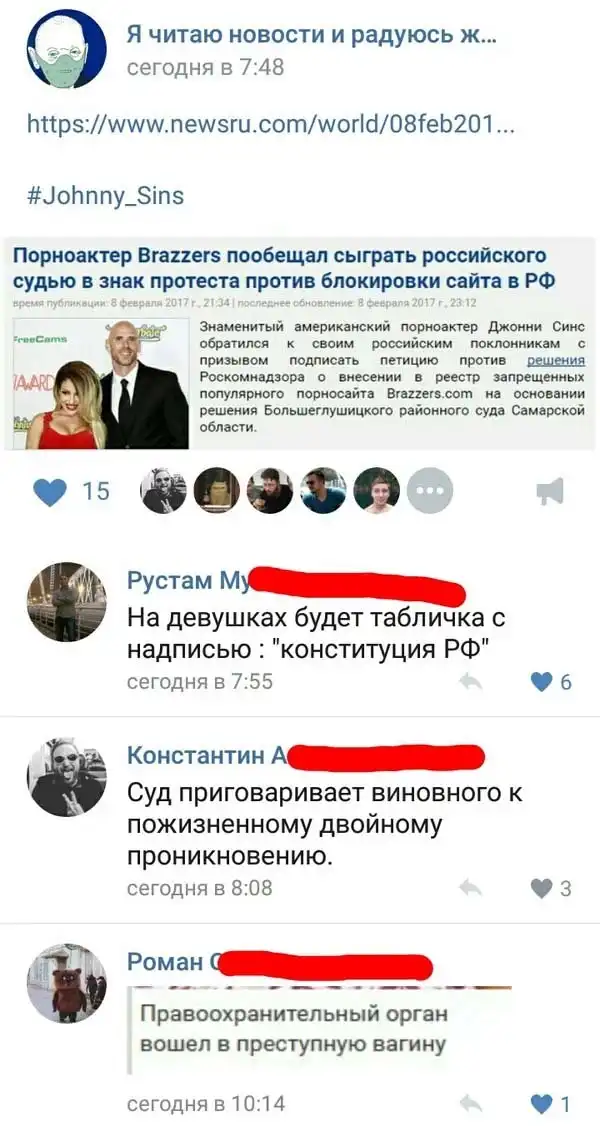Open Константин's profile avatar
Image resolution: width=600 pixels, height=1126 pixels.
tap(65, 778)
